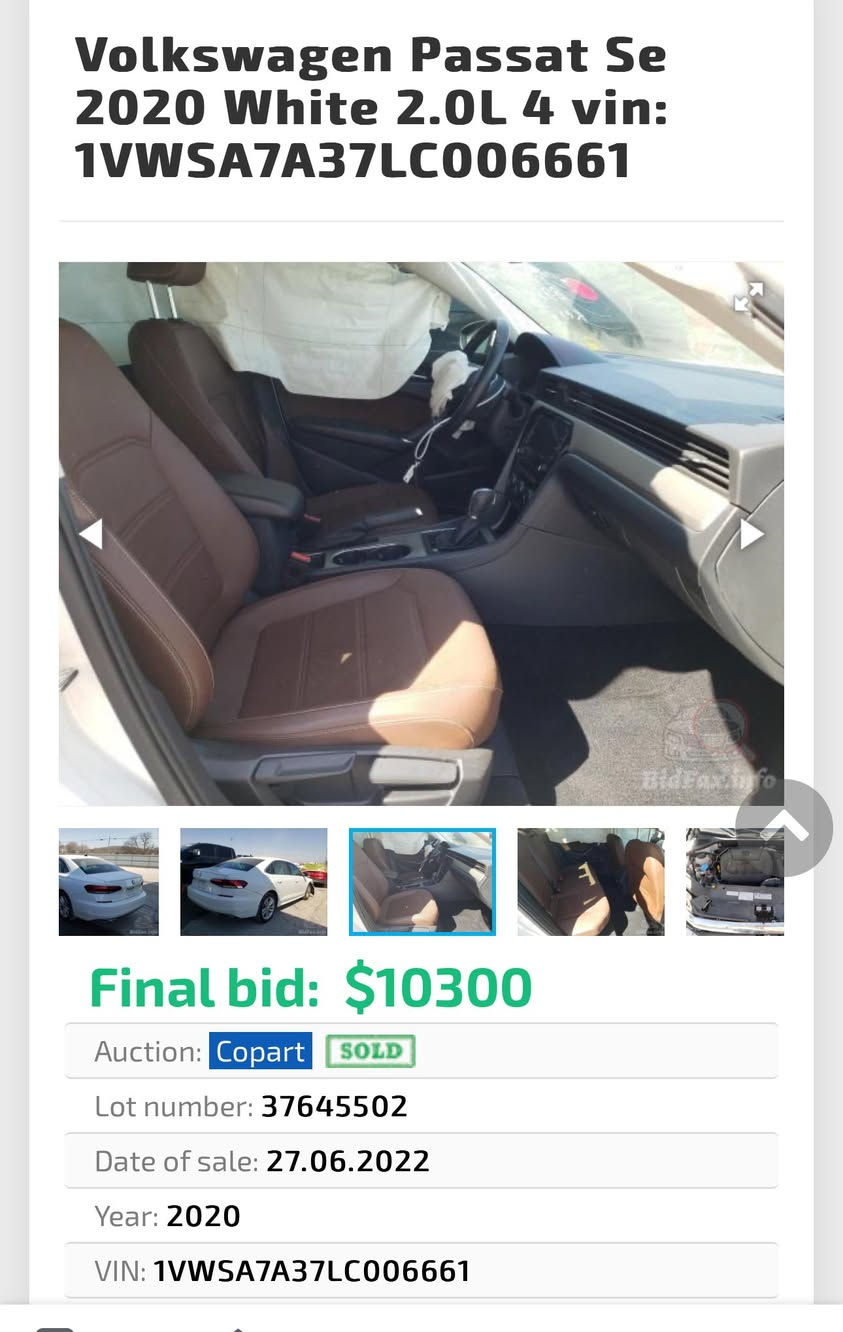
Task: Open the Copart auction link
Action: 260,1051
